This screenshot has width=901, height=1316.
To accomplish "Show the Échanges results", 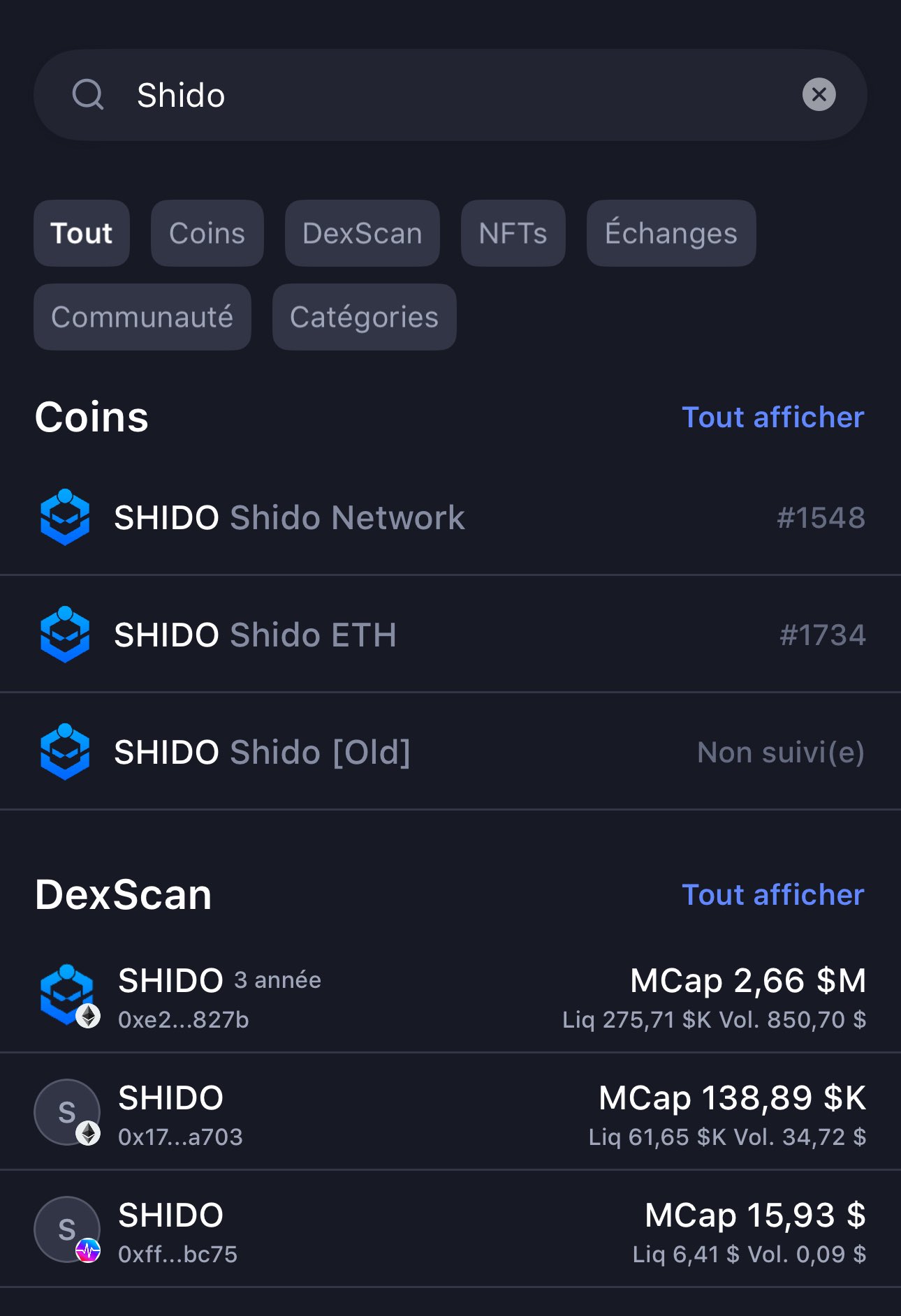I will (x=671, y=233).
